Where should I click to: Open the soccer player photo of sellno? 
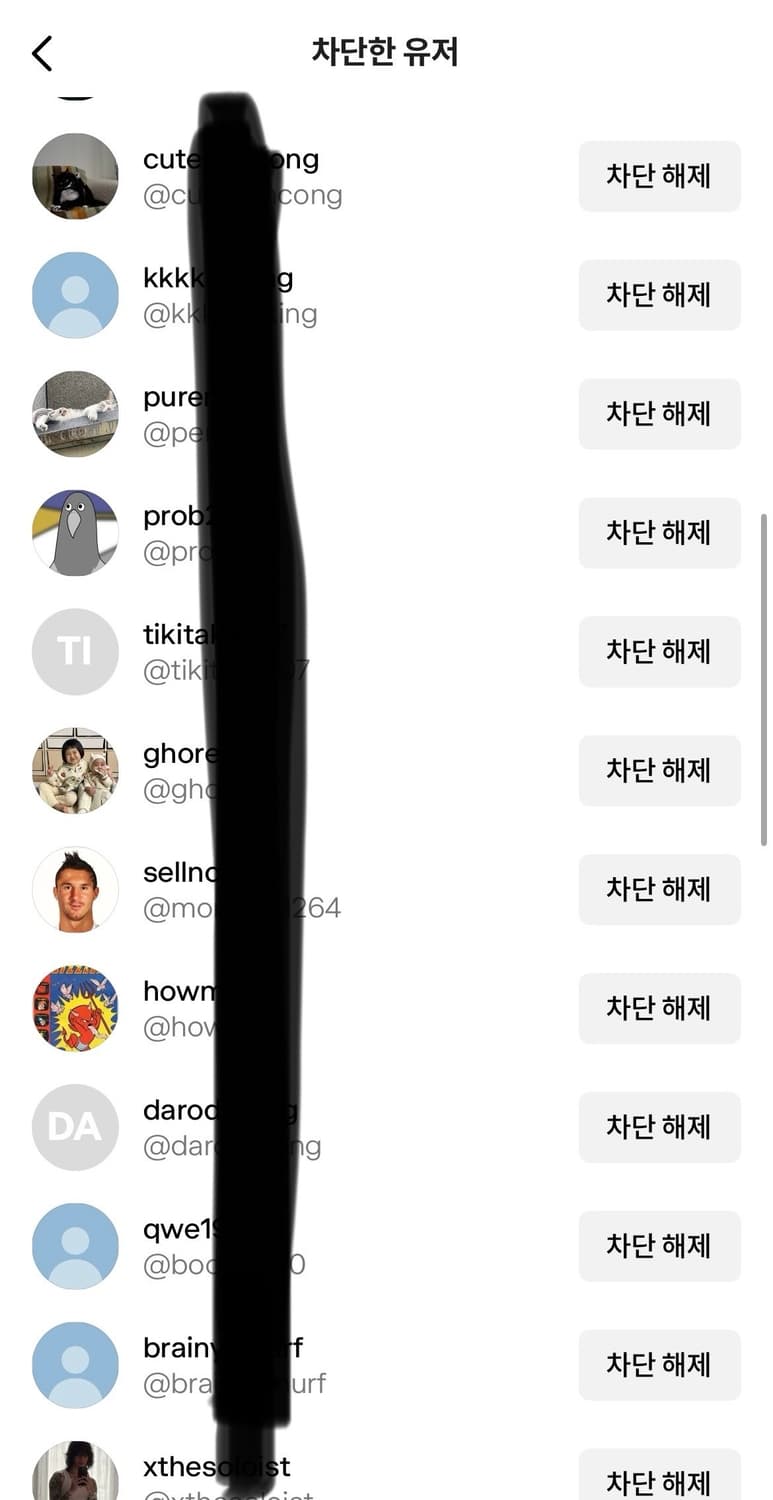click(75, 889)
